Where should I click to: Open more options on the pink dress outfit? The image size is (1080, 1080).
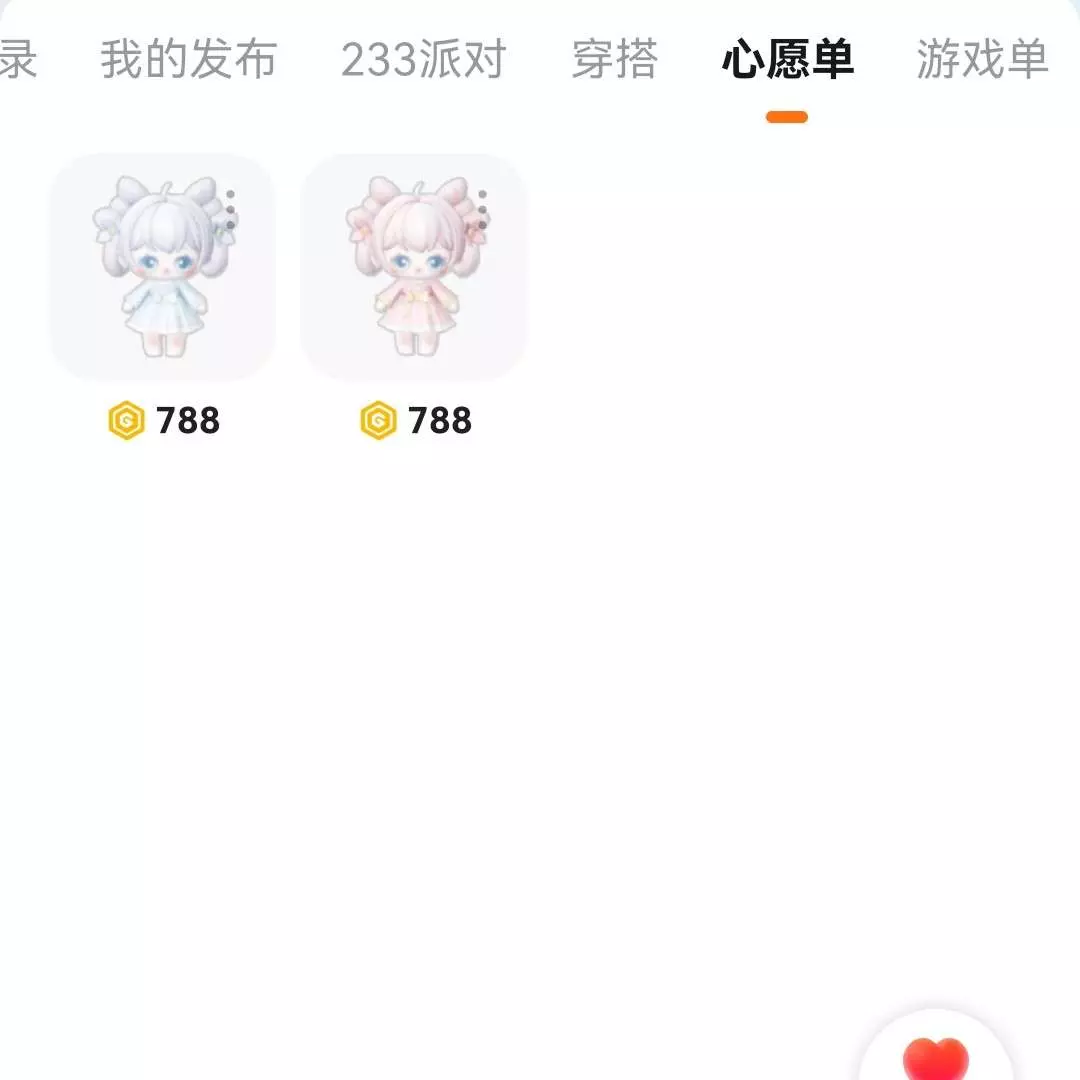(x=483, y=209)
